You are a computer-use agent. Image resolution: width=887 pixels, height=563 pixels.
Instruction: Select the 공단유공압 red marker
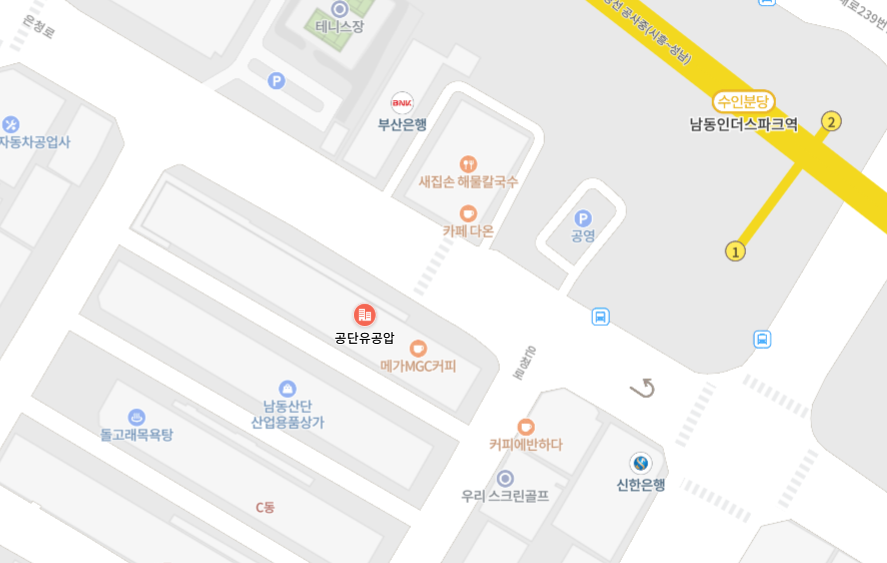click(364, 315)
